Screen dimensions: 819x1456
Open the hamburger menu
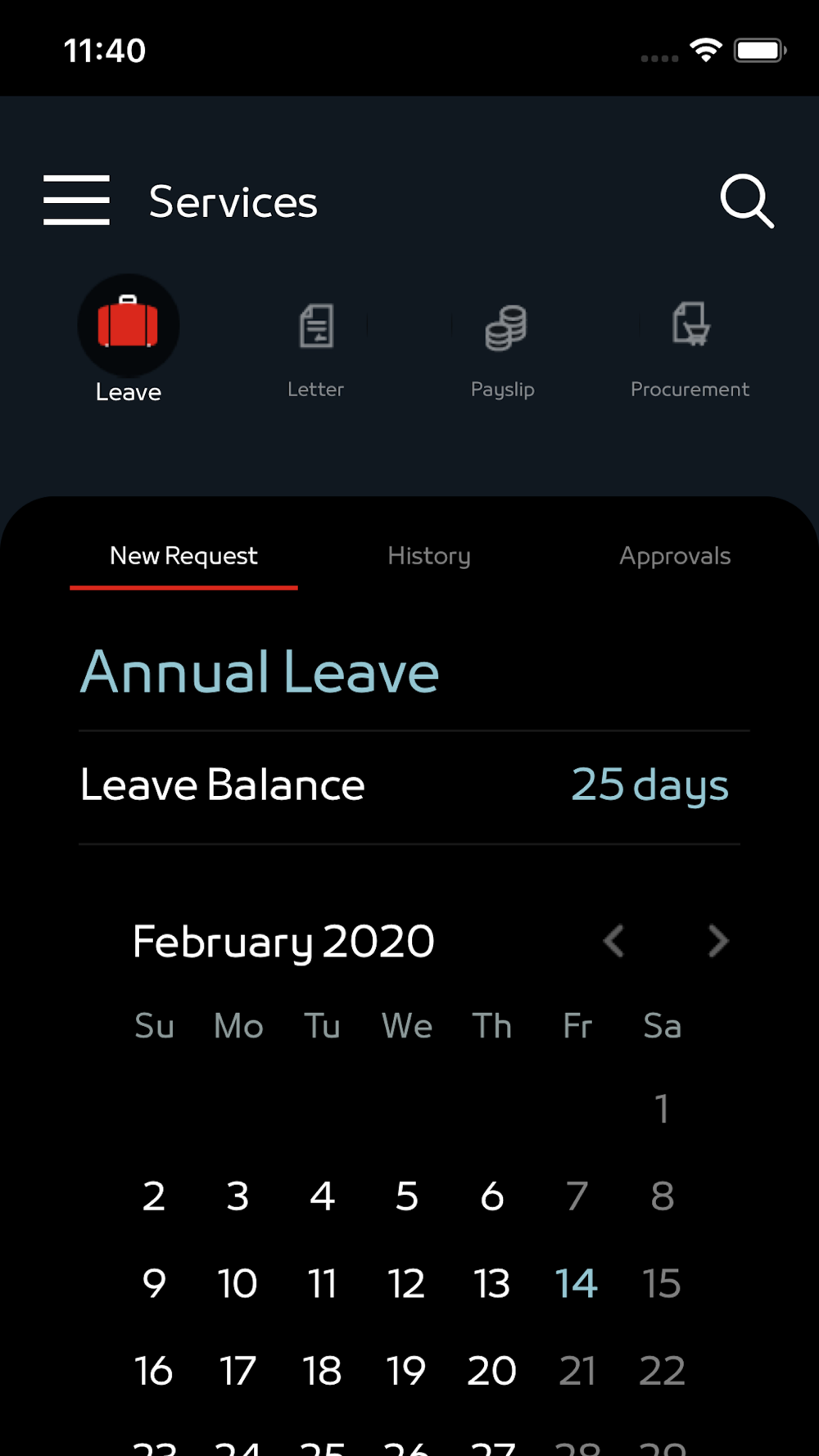[76, 200]
